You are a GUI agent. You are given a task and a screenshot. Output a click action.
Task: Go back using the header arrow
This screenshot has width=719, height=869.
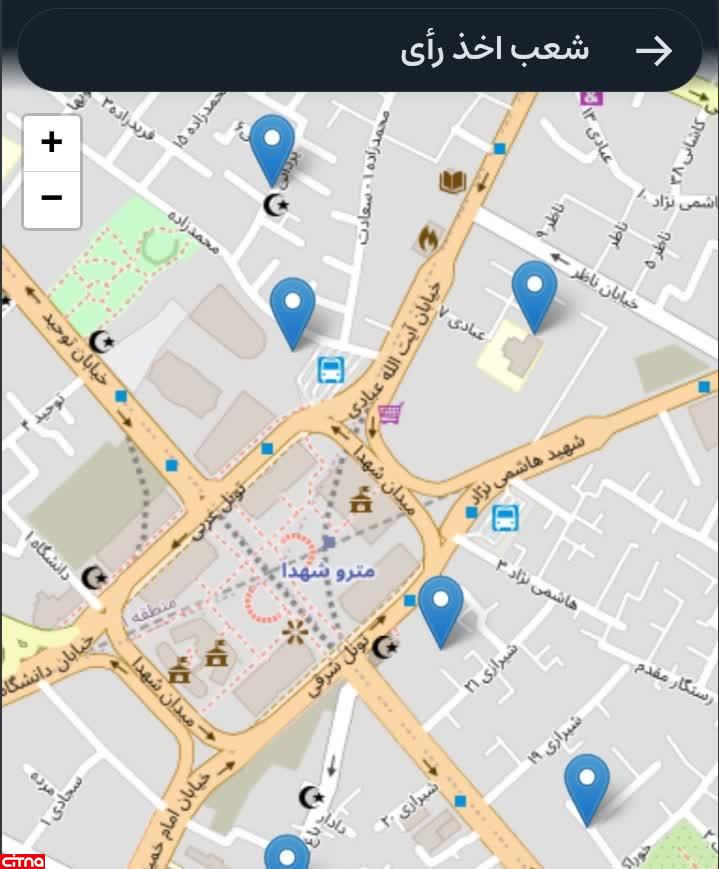pyautogui.click(x=654, y=50)
